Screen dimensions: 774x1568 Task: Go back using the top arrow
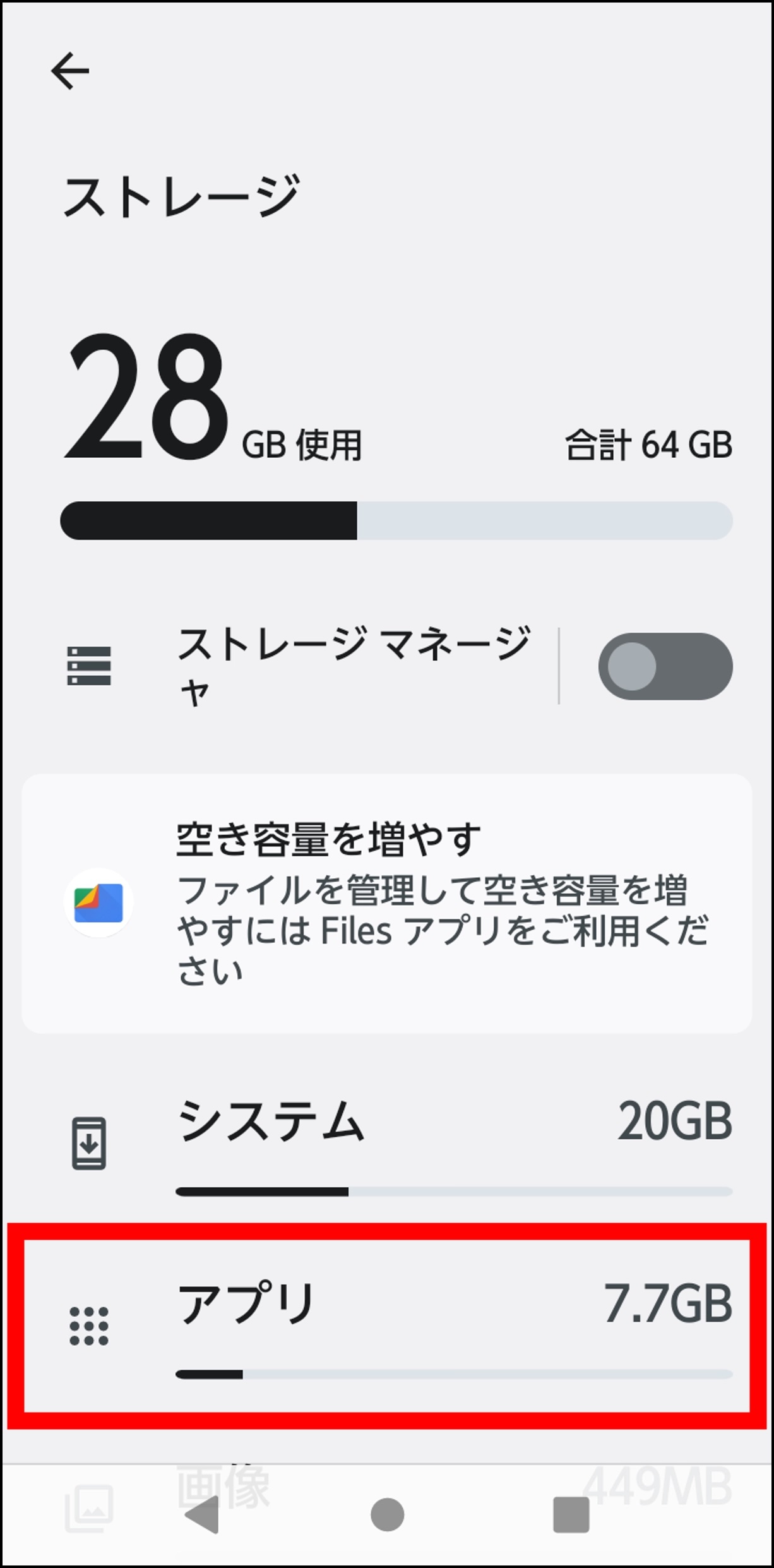(x=70, y=71)
